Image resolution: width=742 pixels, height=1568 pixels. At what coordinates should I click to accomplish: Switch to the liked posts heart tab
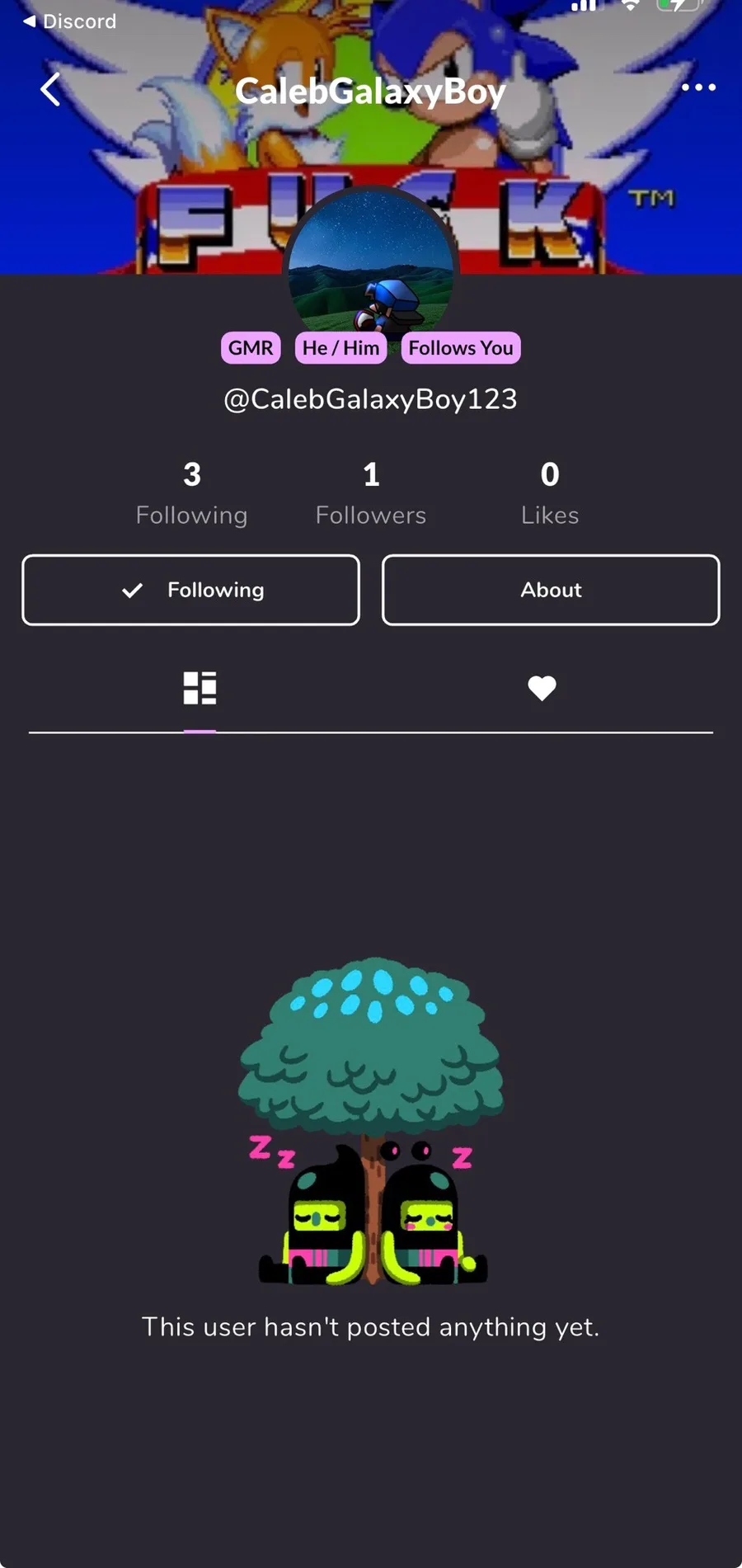(542, 688)
